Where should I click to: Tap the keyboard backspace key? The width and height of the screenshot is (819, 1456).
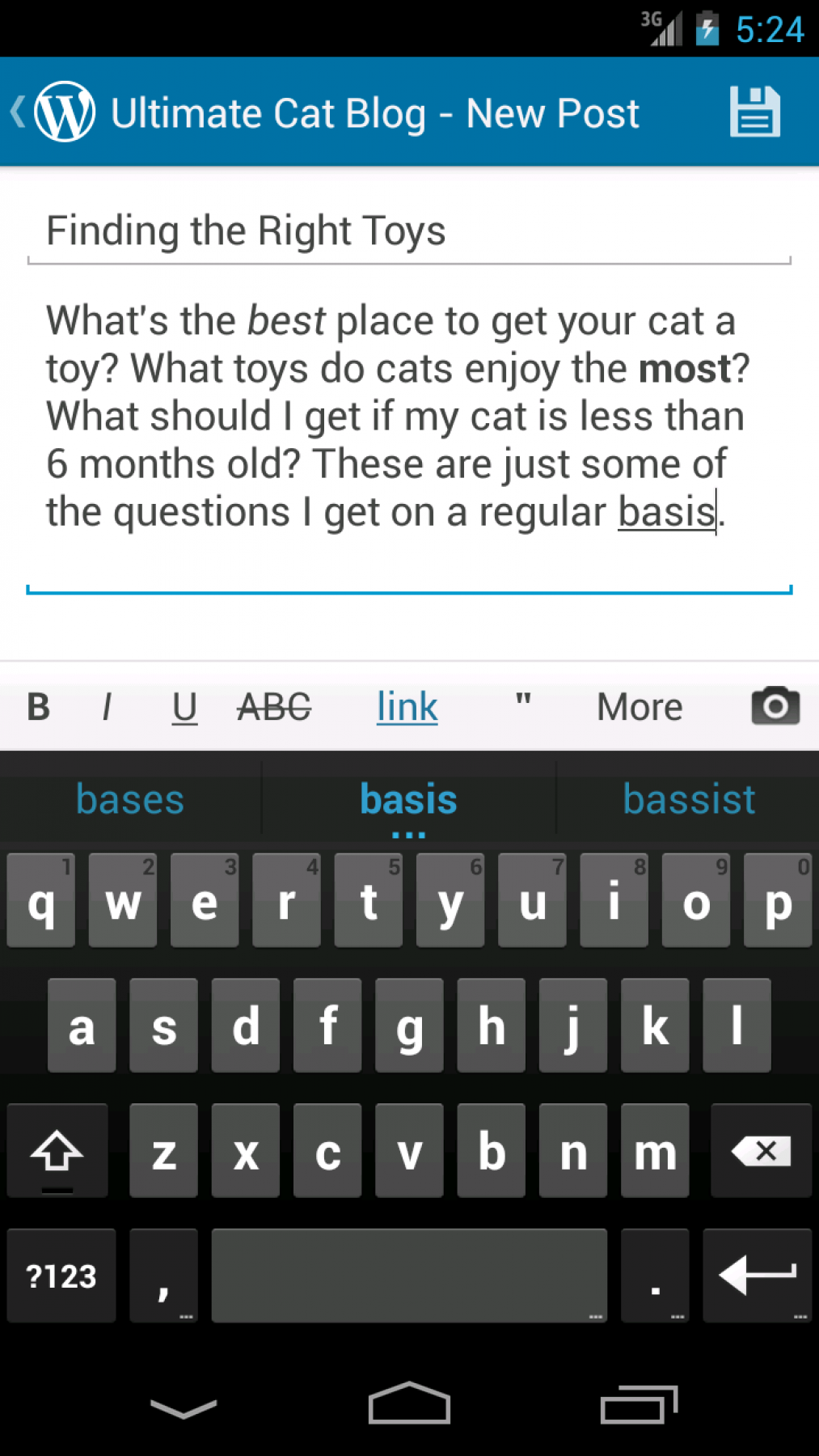coord(760,1150)
